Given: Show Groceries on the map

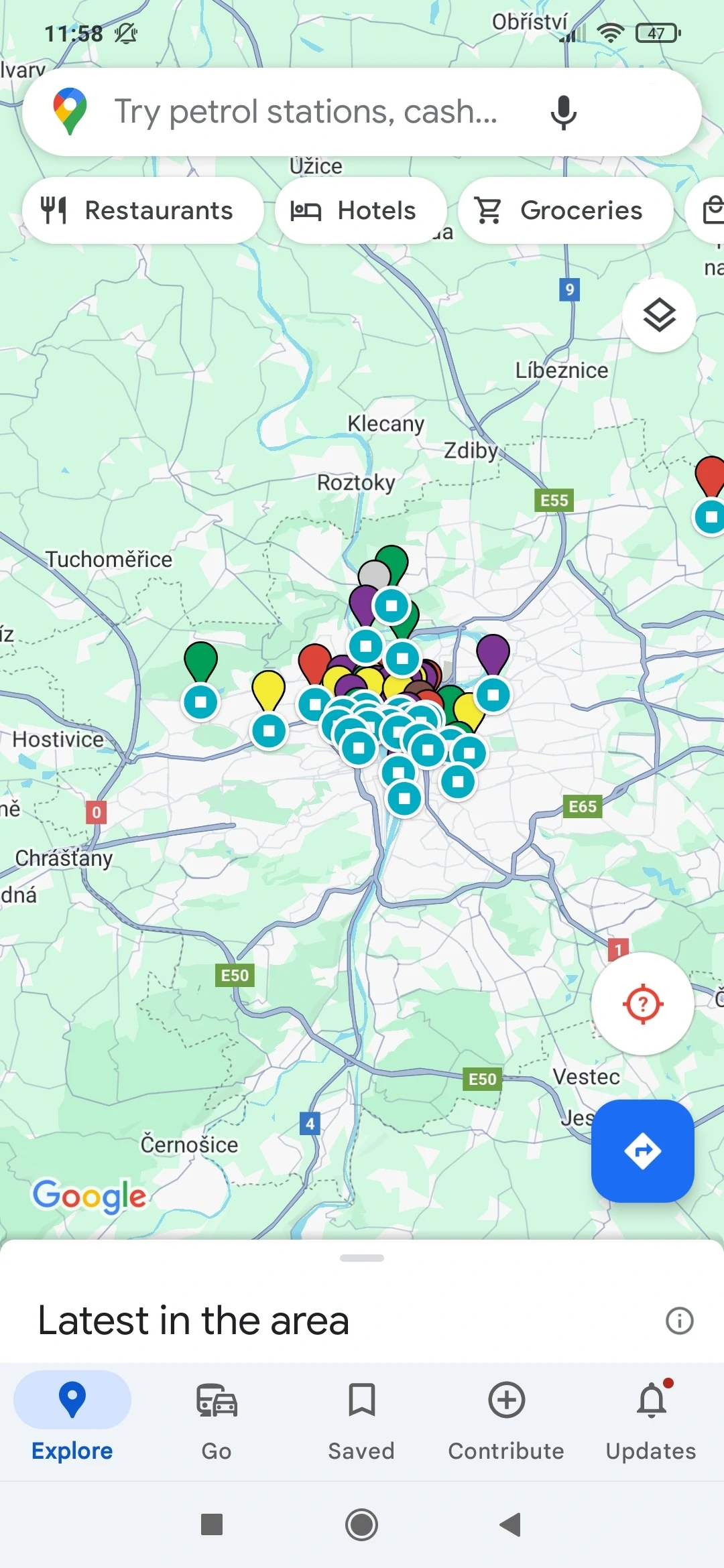Looking at the screenshot, I should (565, 210).
